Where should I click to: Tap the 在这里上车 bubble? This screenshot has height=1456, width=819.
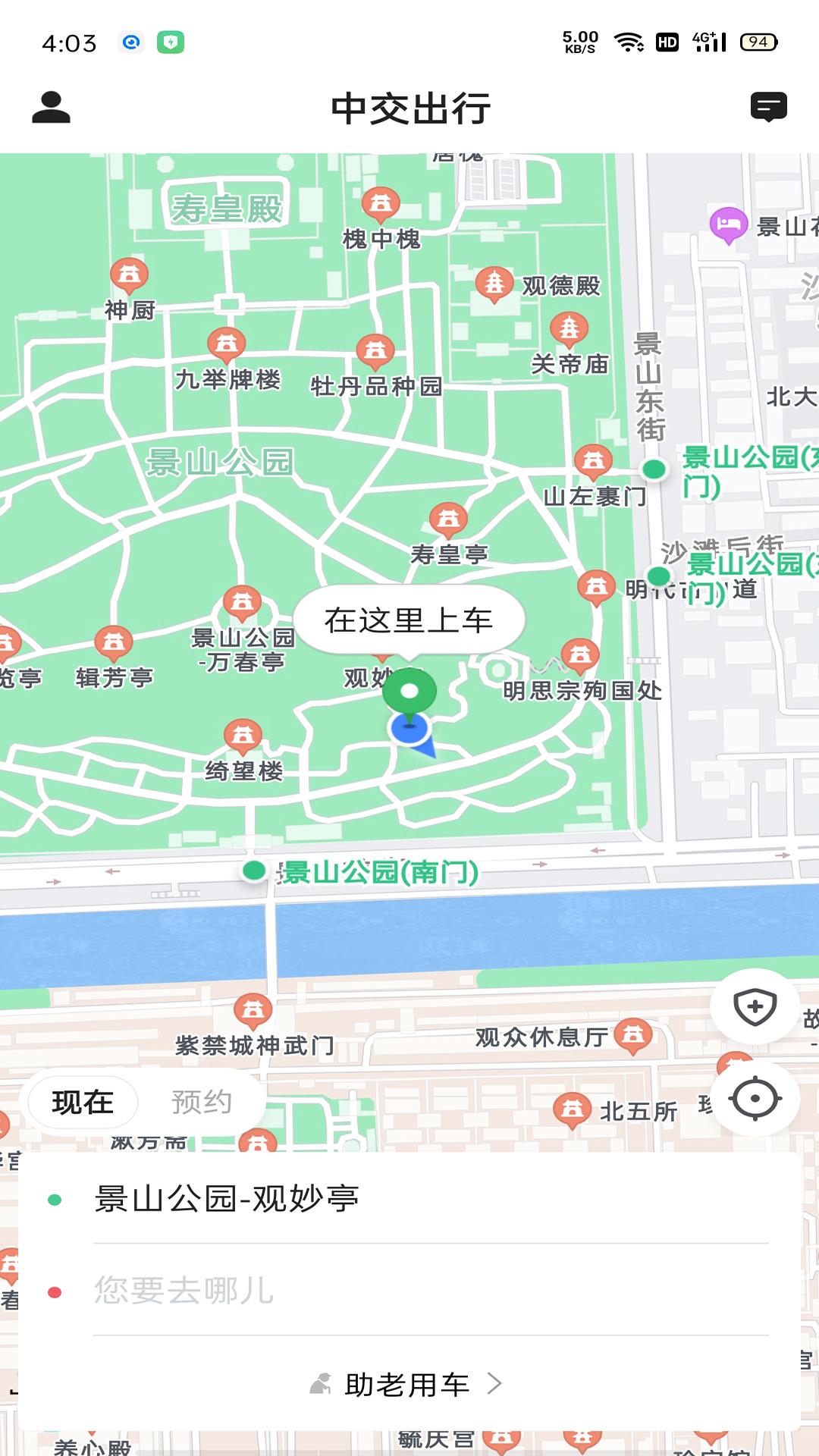pos(409,620)
